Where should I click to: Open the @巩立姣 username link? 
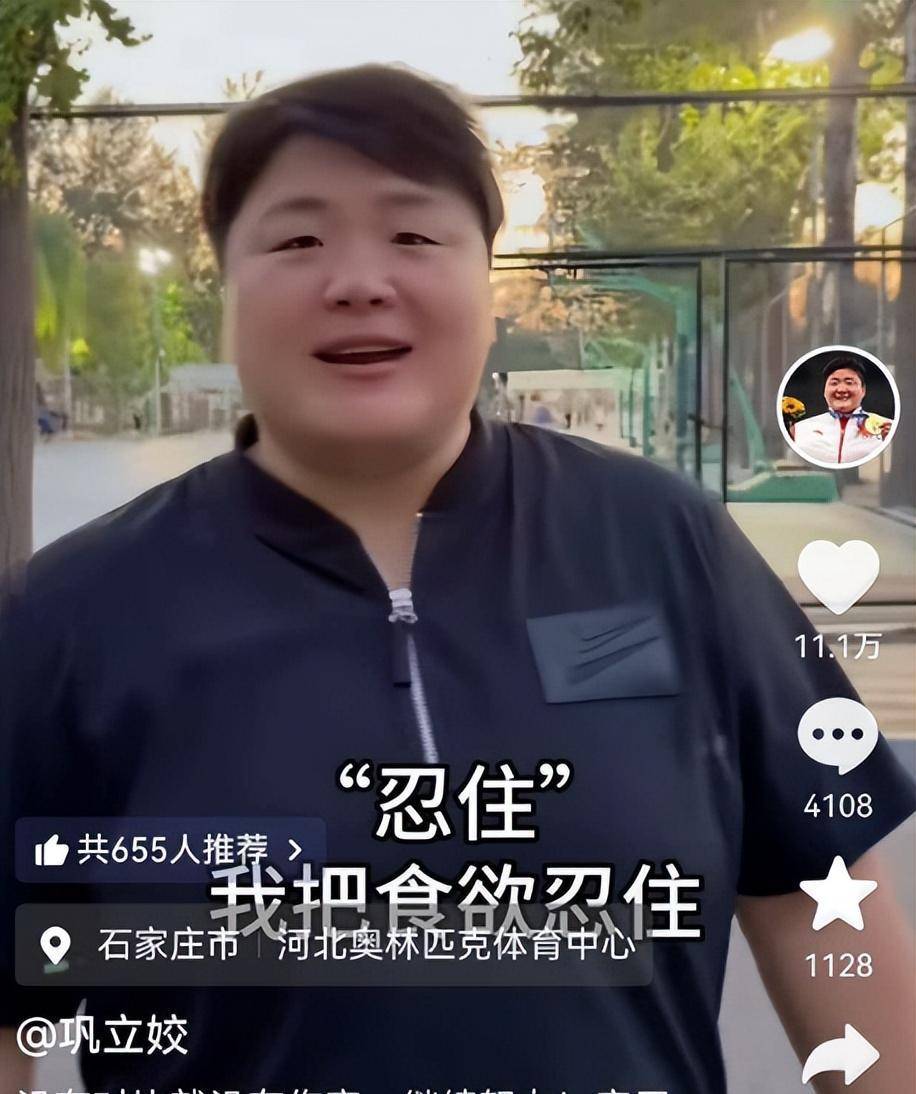tap(102, 1036)
